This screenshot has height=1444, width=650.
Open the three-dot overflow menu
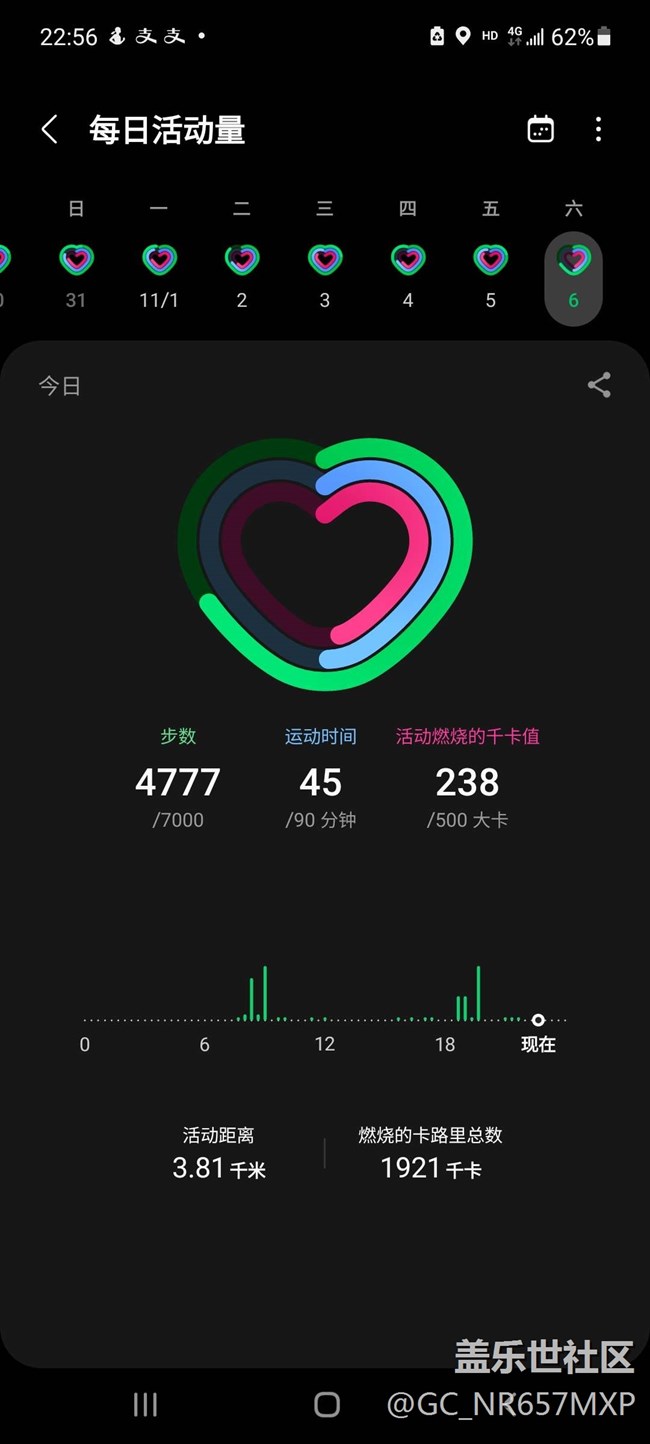(x=598, y=129)
